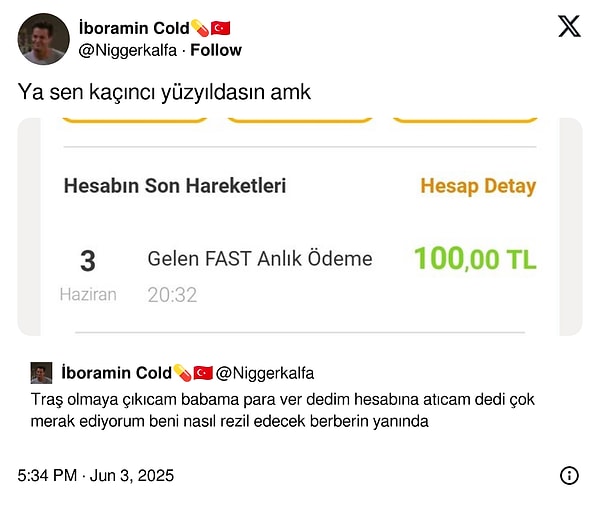
Task: Tap the Follow link beside @Niggerkalfa
Action: [218, 50]
